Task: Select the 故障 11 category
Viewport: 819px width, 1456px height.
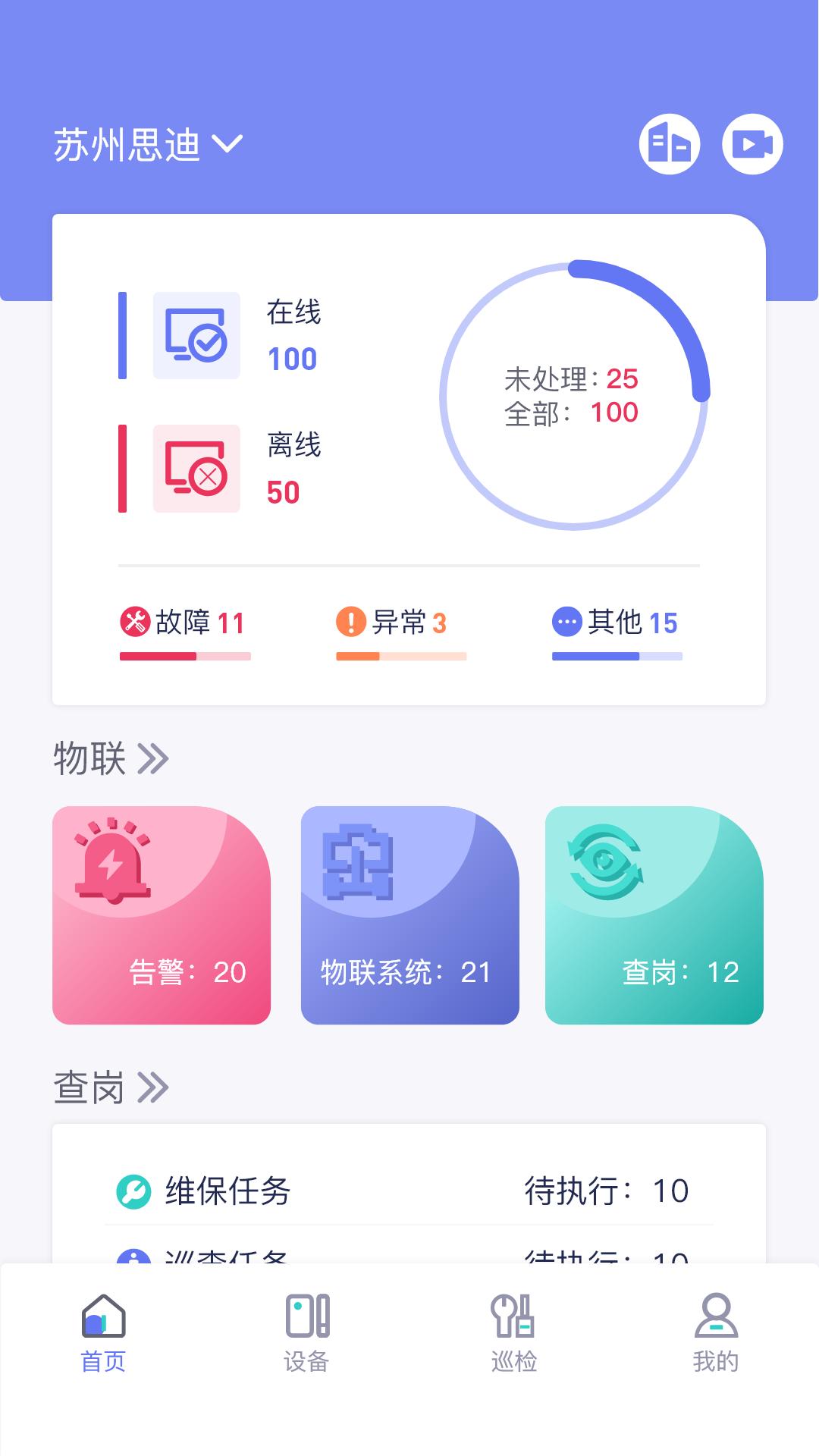Action: (x=184, y=624)
